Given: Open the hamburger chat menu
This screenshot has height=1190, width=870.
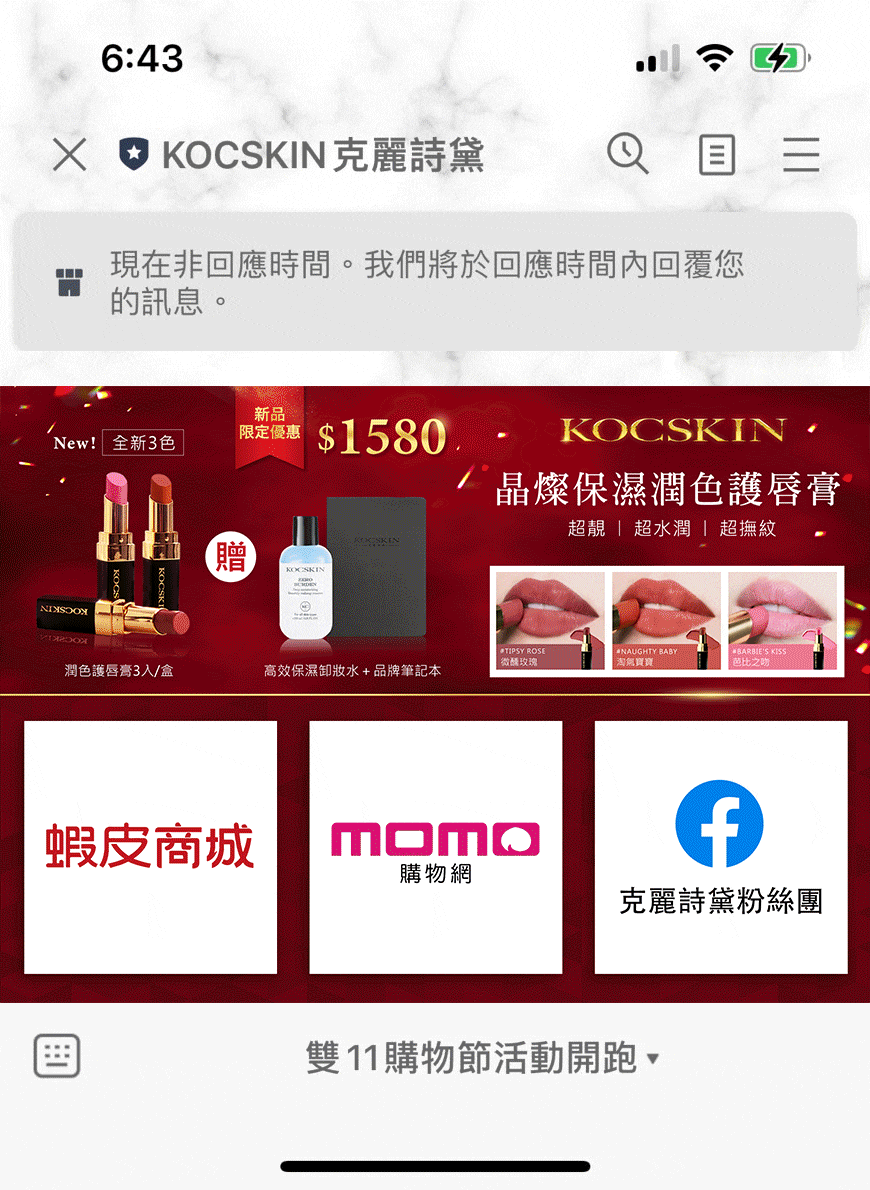Looking at the screenshot, I should 801,155.
